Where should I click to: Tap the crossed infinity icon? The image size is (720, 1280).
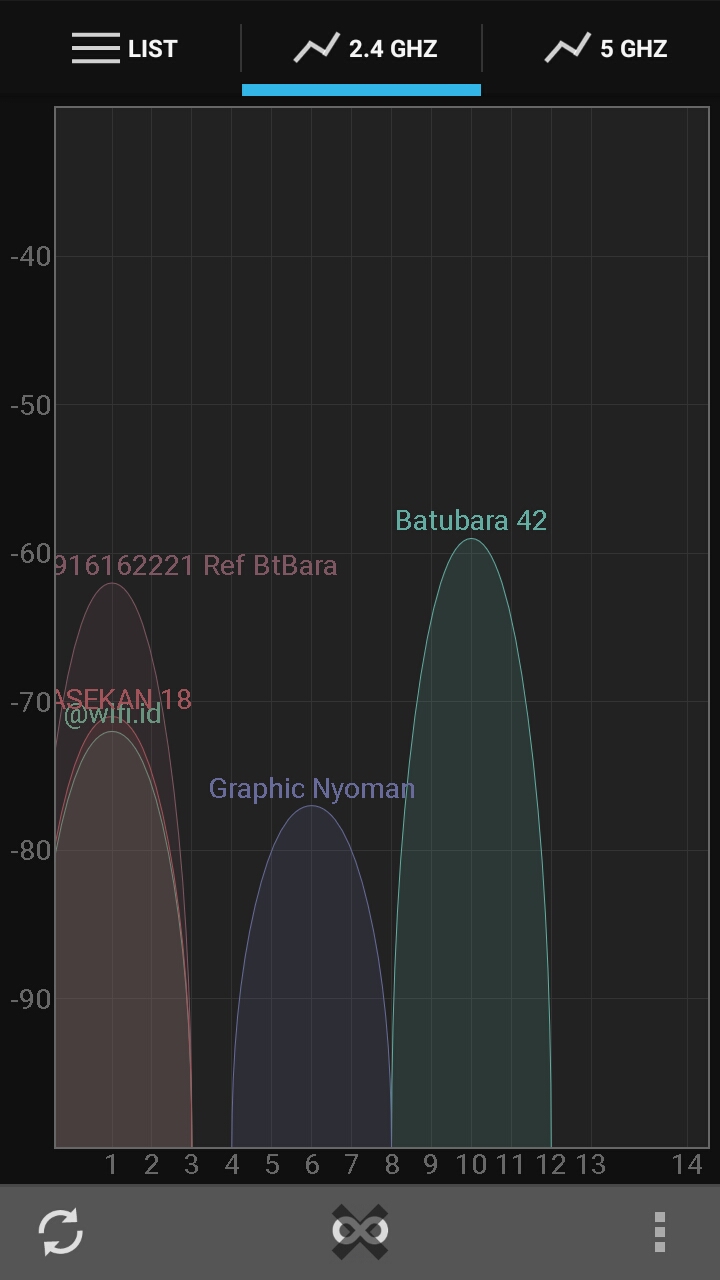click(360, 1232)
